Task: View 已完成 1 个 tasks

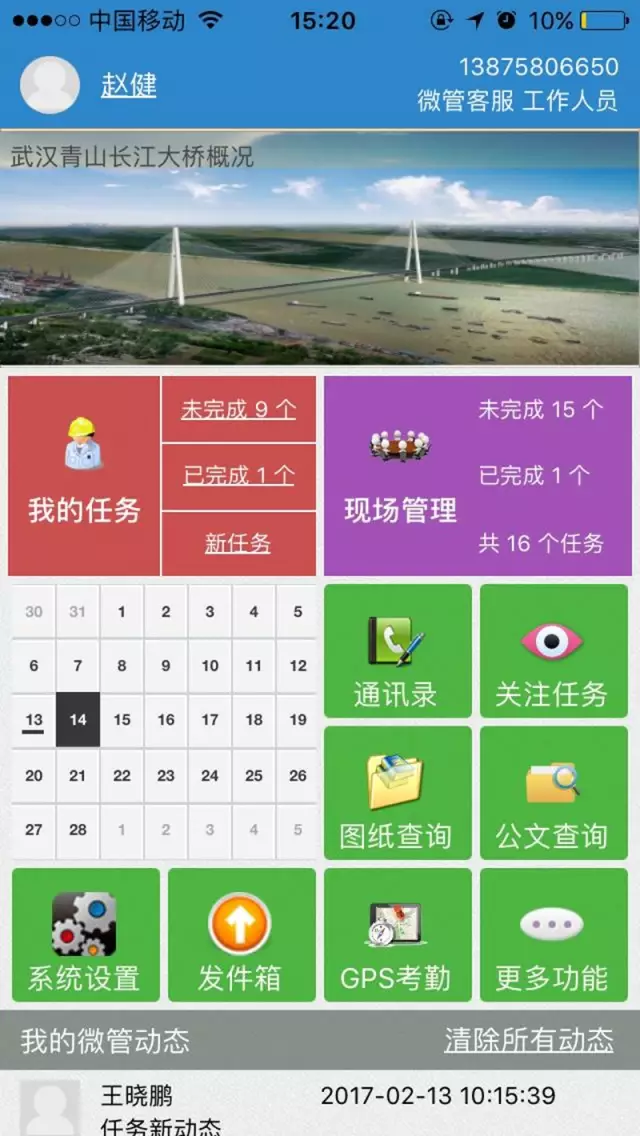Action: tap(238, 476)
